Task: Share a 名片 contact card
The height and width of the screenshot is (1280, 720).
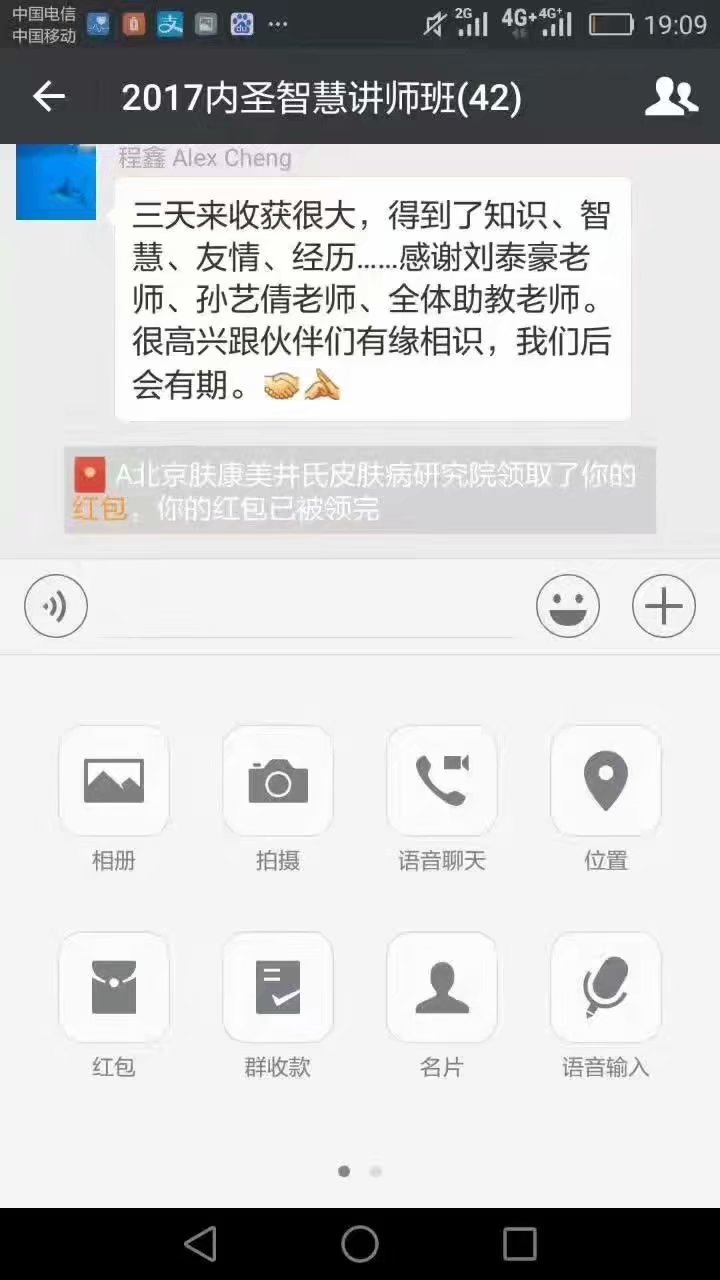Action: click(x=442, y=988)
